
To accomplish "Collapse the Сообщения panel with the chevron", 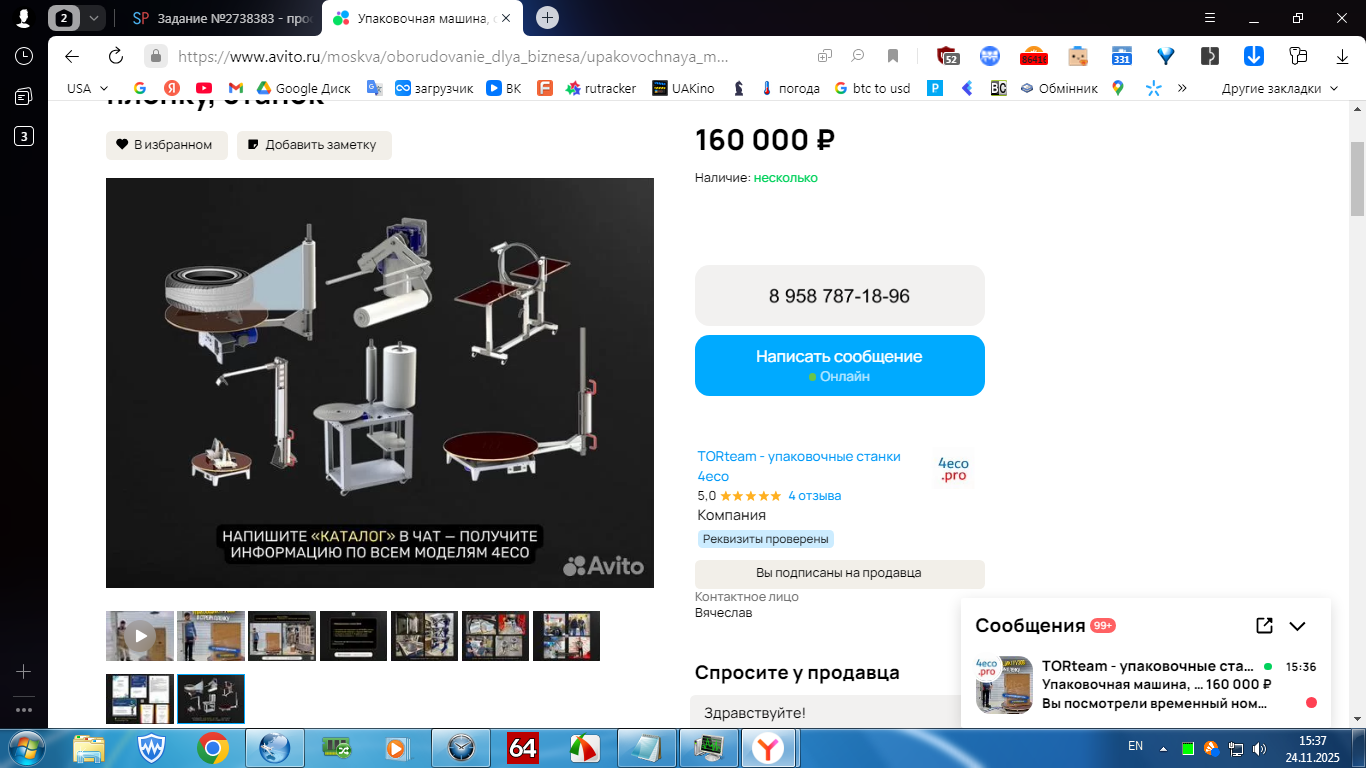I will [1297, 626].
